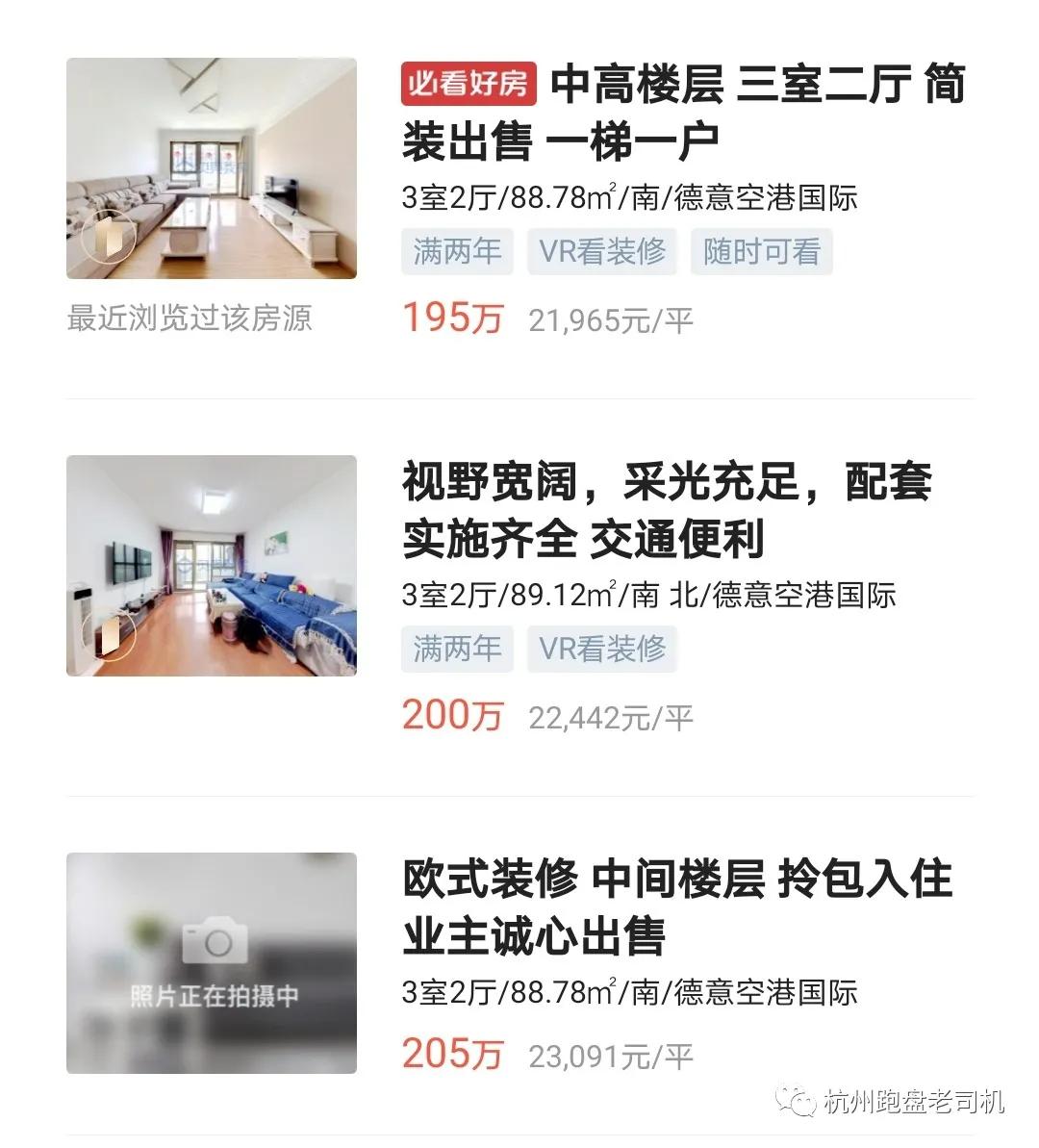Expand the 200万 listing details
This screenshot has width=1039, height=1148.
(x=455, y=715)
